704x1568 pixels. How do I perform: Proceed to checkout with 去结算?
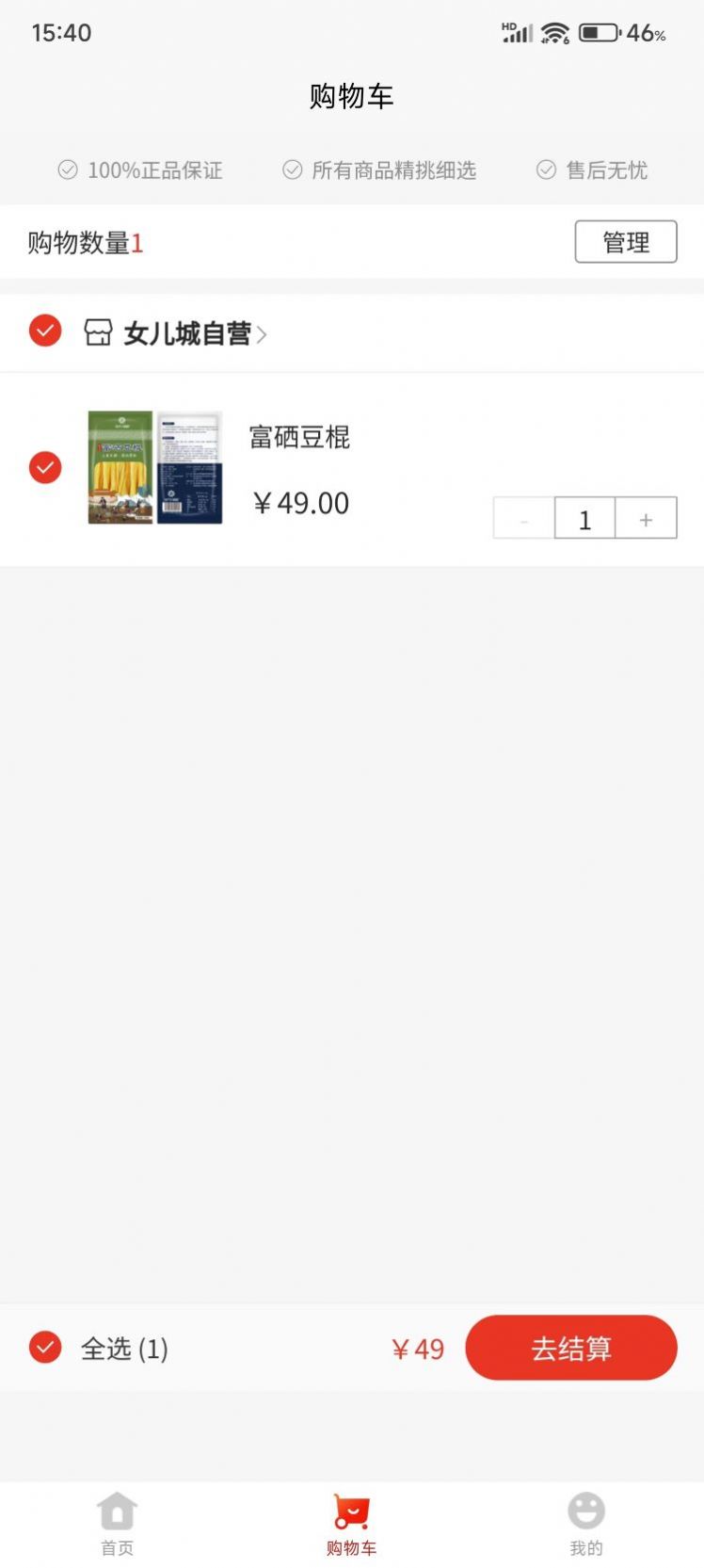570,1348
